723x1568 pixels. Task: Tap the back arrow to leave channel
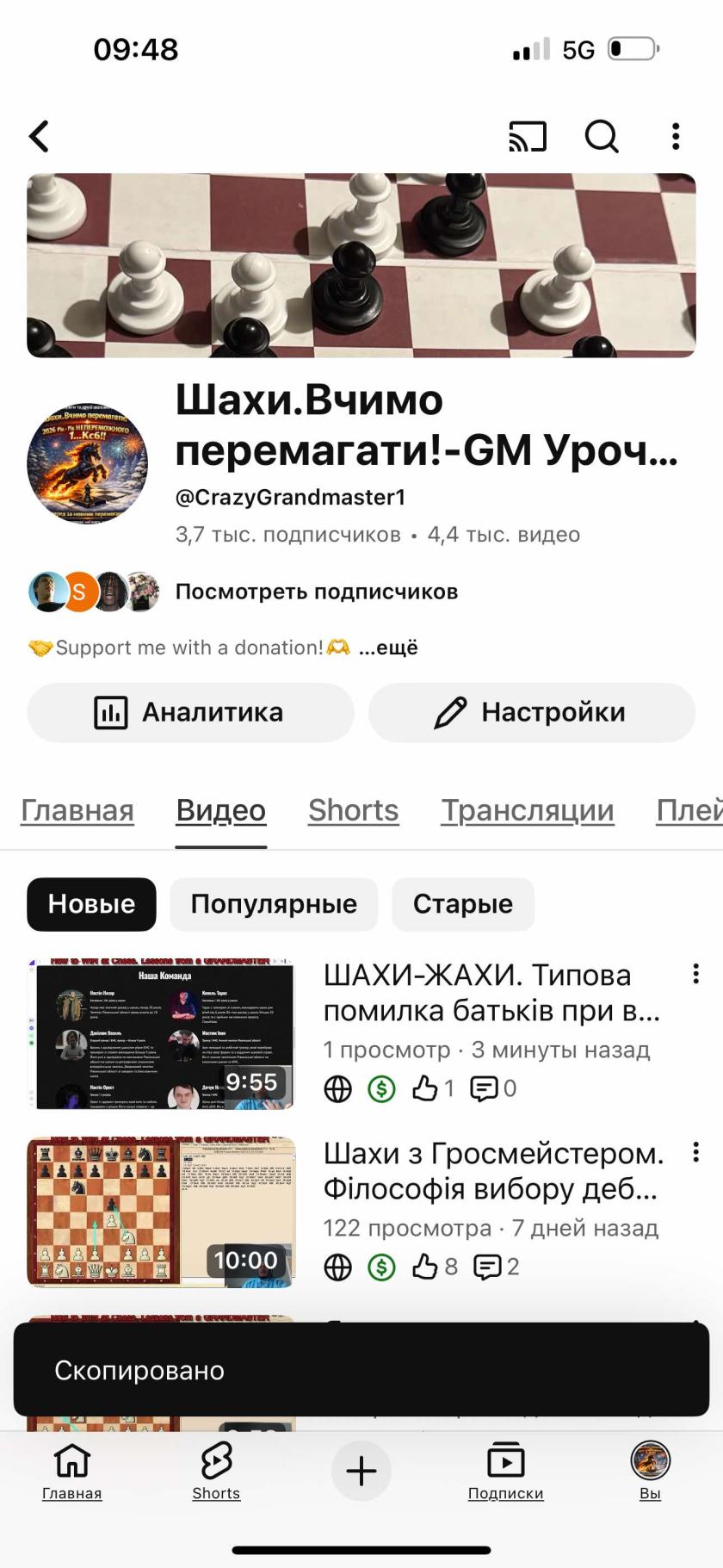(x=38, y=136)
